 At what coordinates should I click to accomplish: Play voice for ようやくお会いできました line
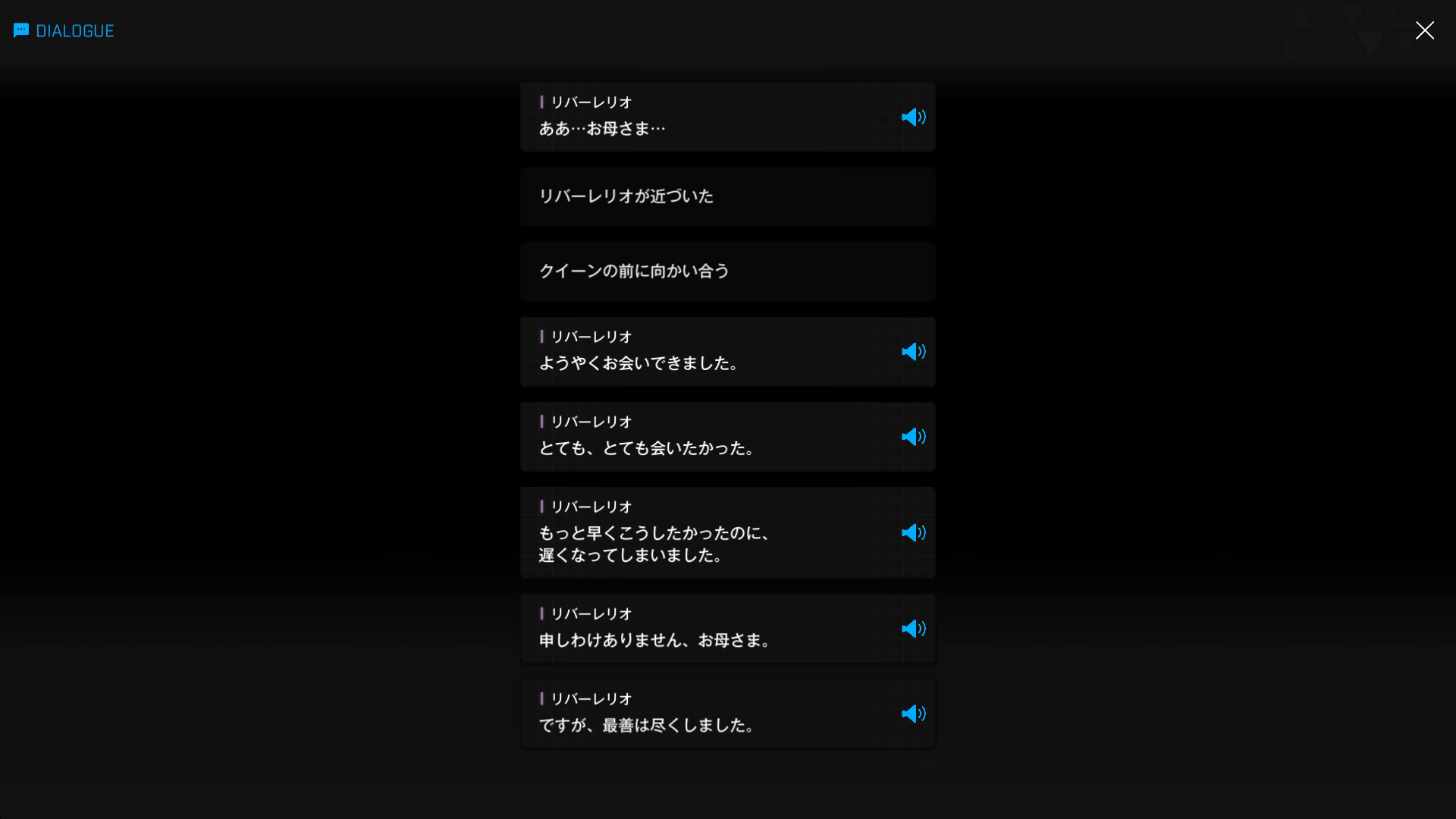(913, 352)
